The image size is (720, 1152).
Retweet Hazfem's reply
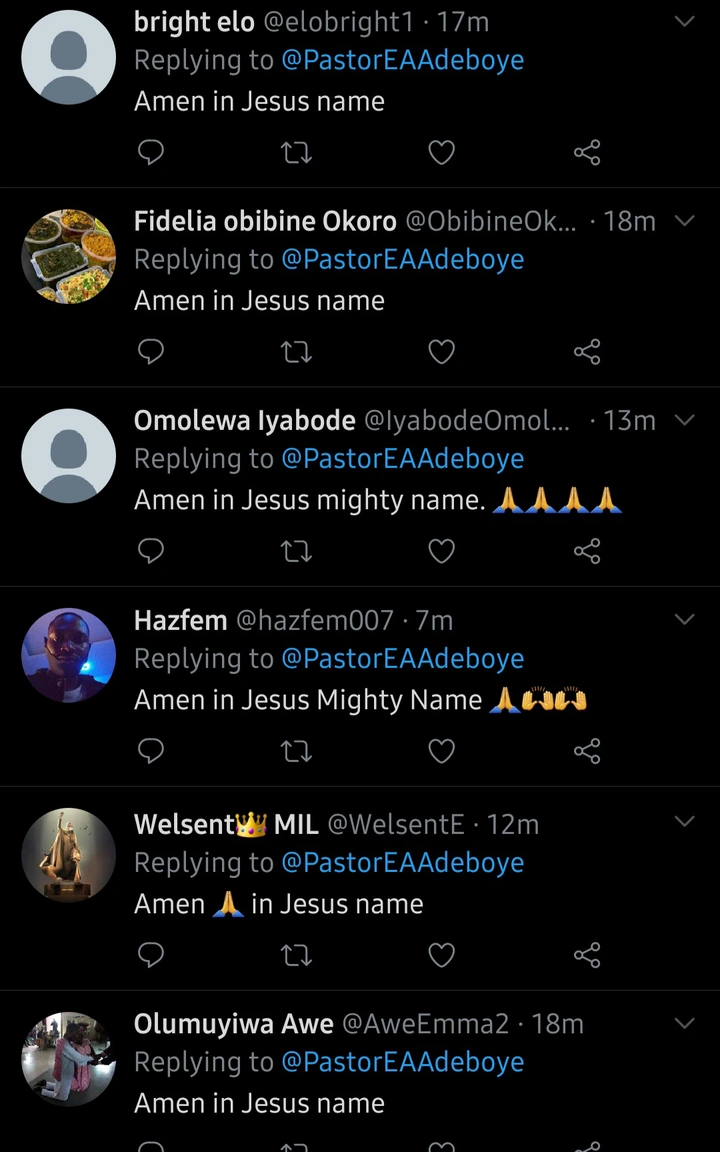[x=296, y=751]
